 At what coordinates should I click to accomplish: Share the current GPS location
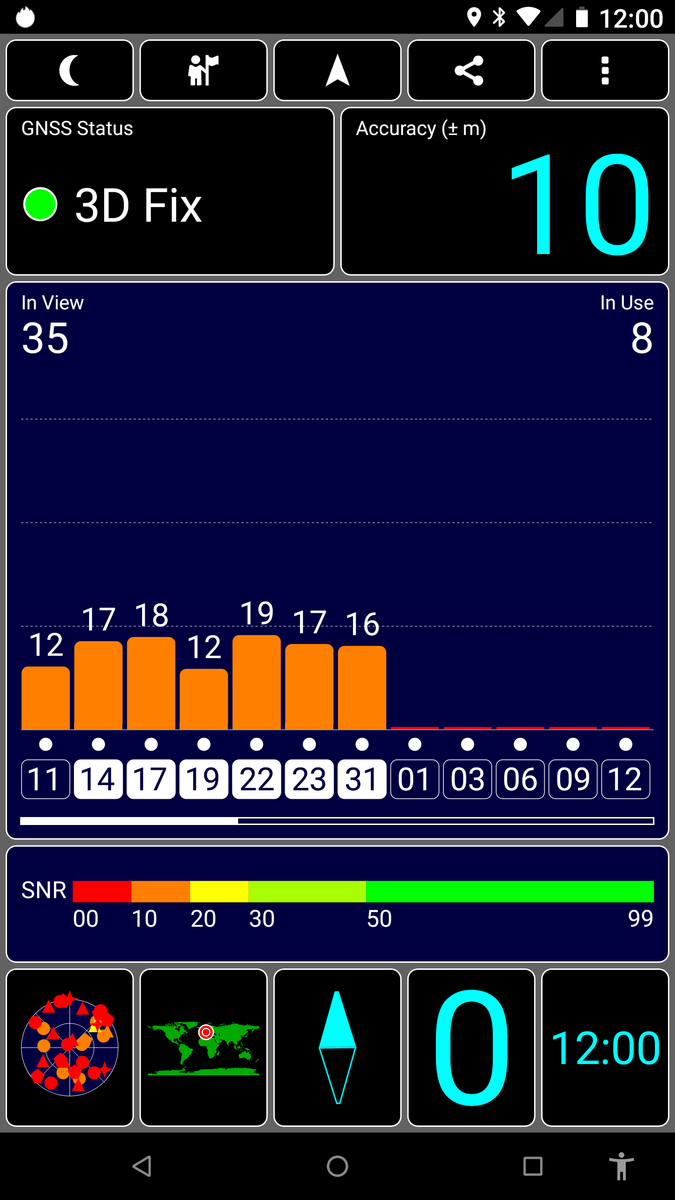pyautogui.click(x=471, y=70)
